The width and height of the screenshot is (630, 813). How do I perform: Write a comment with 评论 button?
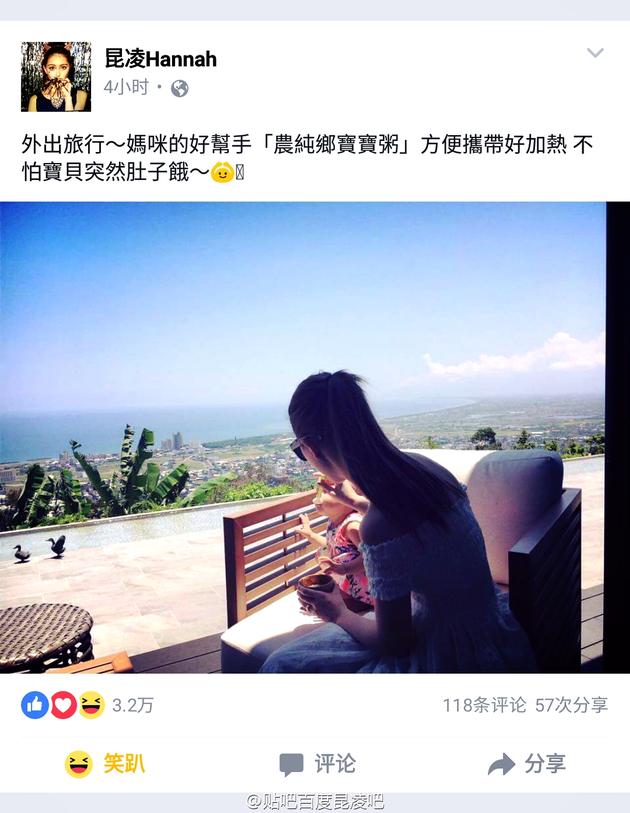click(x=317, y=764)
